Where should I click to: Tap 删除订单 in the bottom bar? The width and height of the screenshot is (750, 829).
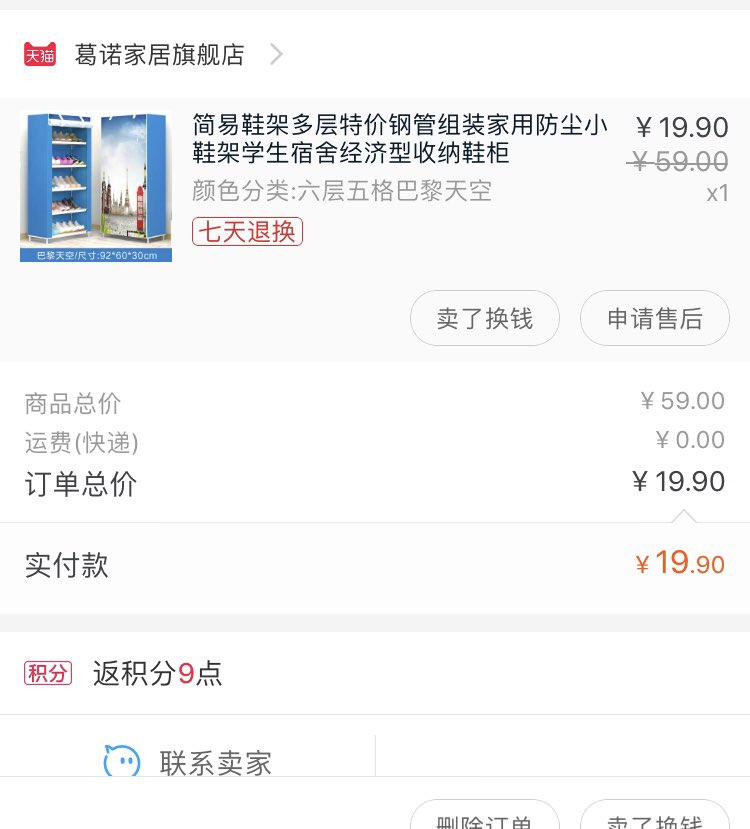tap(484, 816)
